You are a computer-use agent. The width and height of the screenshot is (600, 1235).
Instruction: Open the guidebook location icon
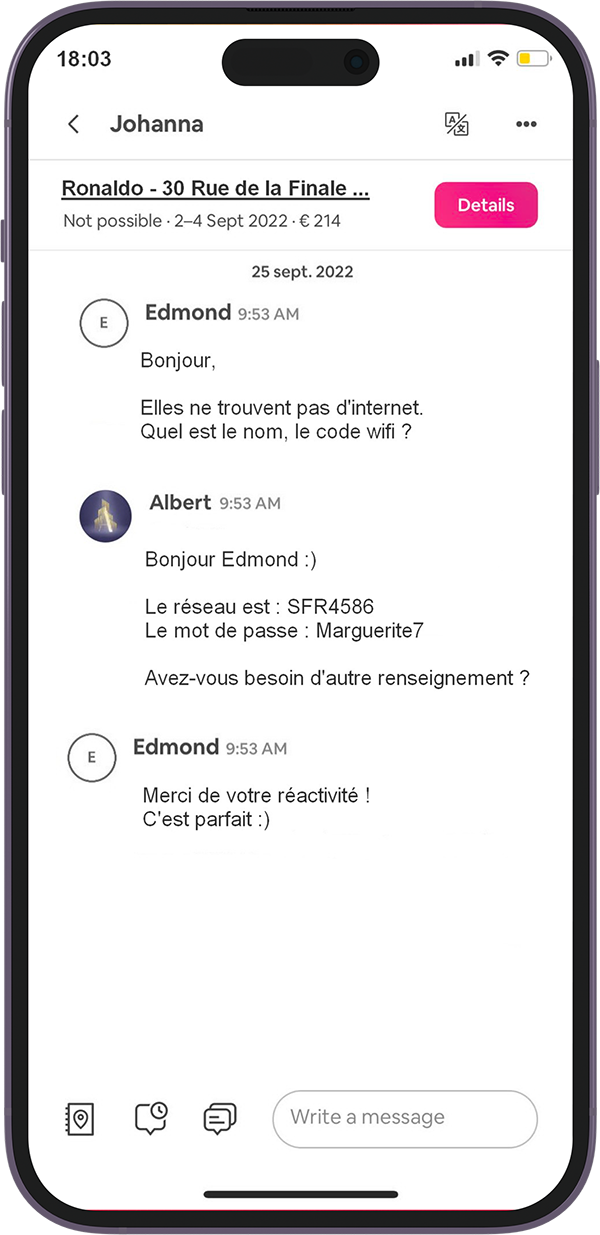[79, 1118]
